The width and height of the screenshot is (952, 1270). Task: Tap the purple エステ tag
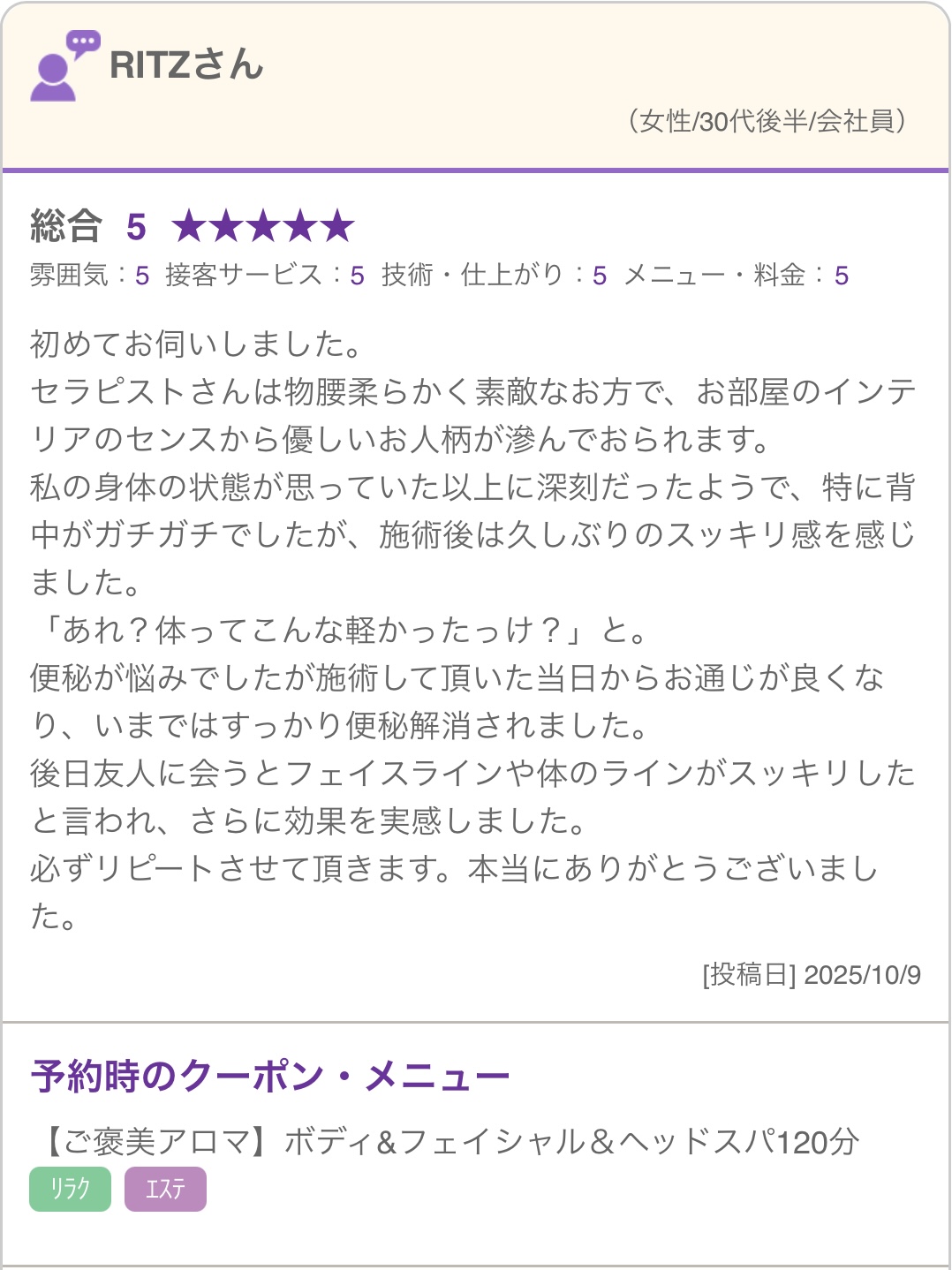point(165,1189)
